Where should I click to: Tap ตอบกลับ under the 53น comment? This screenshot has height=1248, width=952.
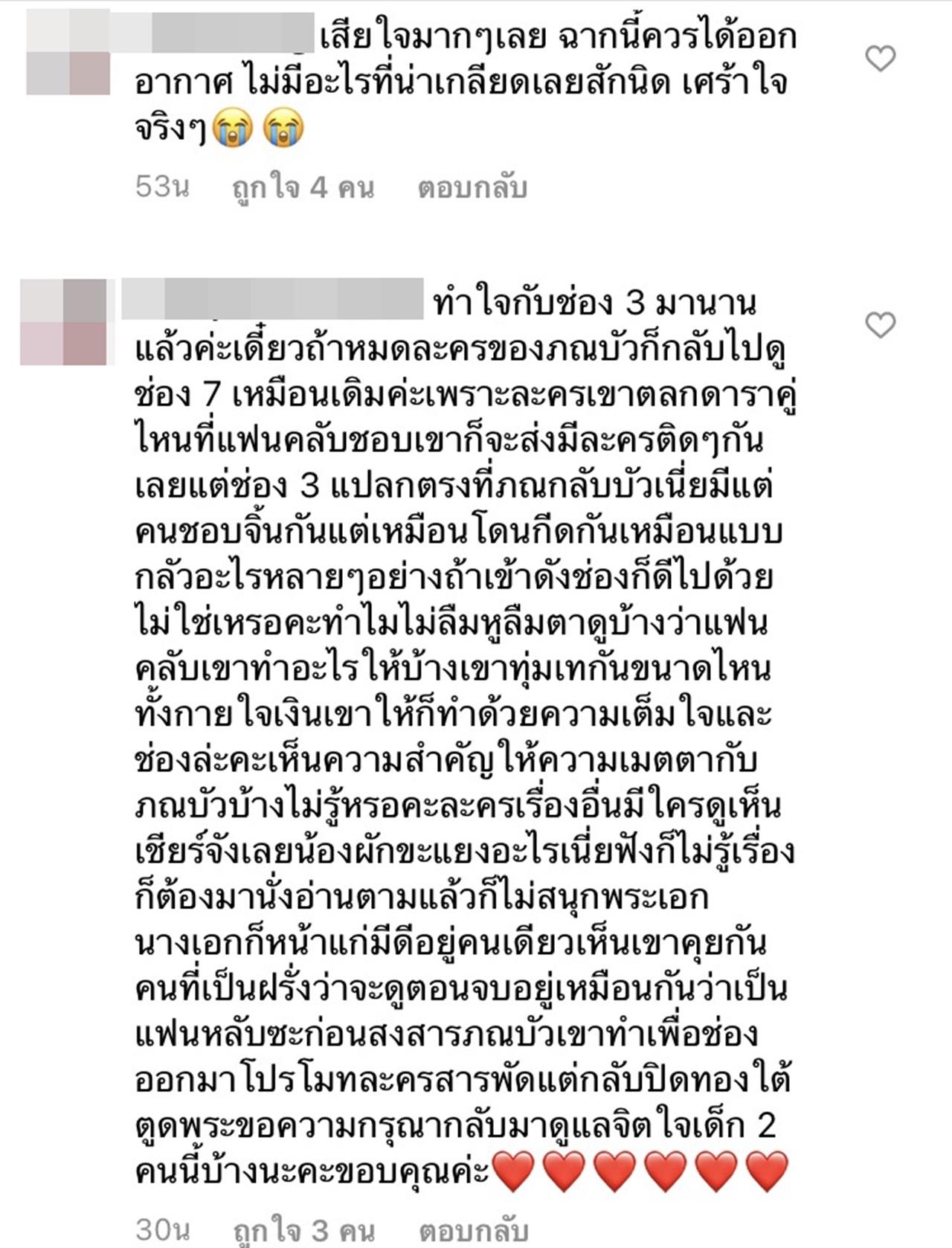point(472,187)
